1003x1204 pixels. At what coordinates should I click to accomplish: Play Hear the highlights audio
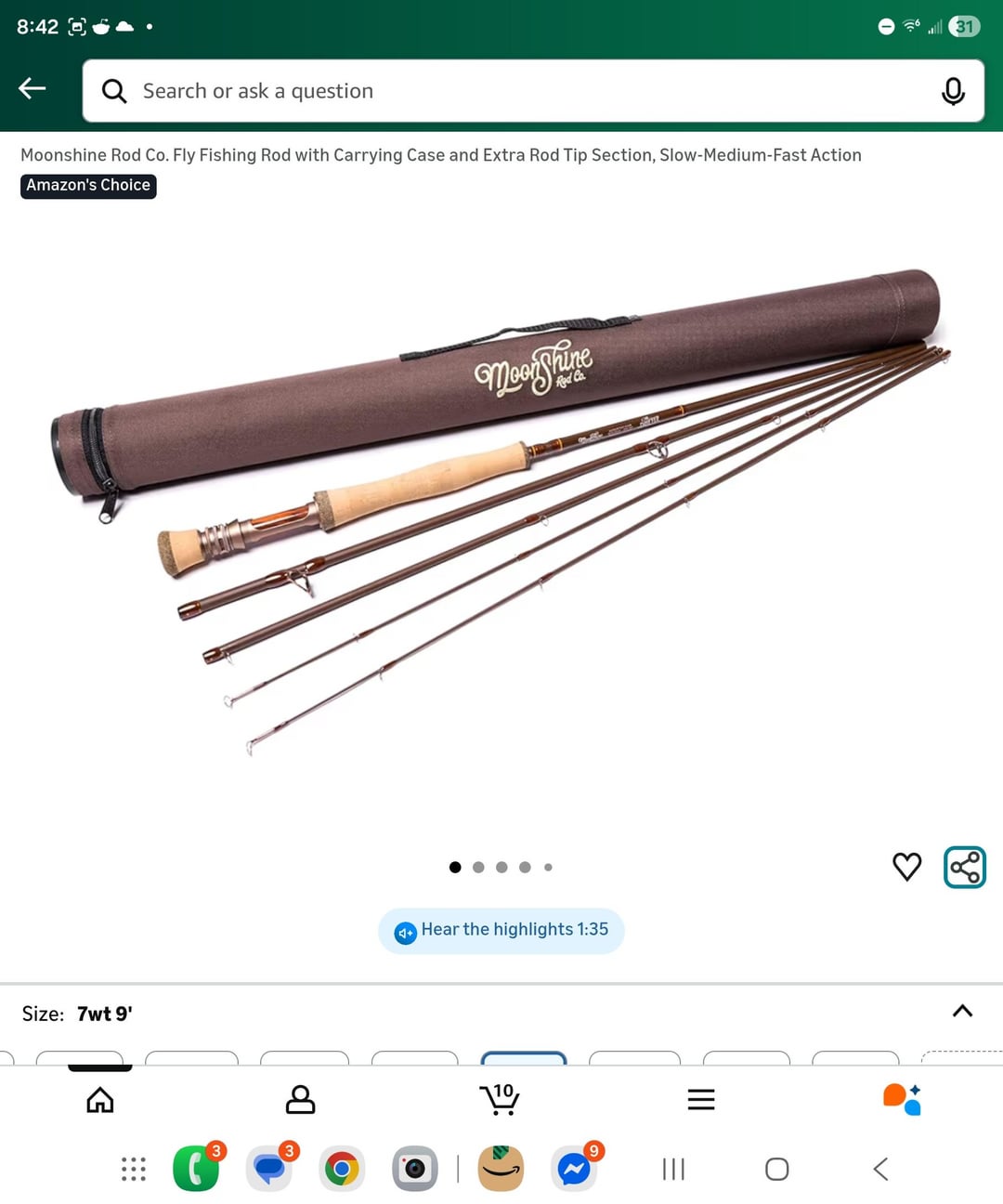click(501, 930)
